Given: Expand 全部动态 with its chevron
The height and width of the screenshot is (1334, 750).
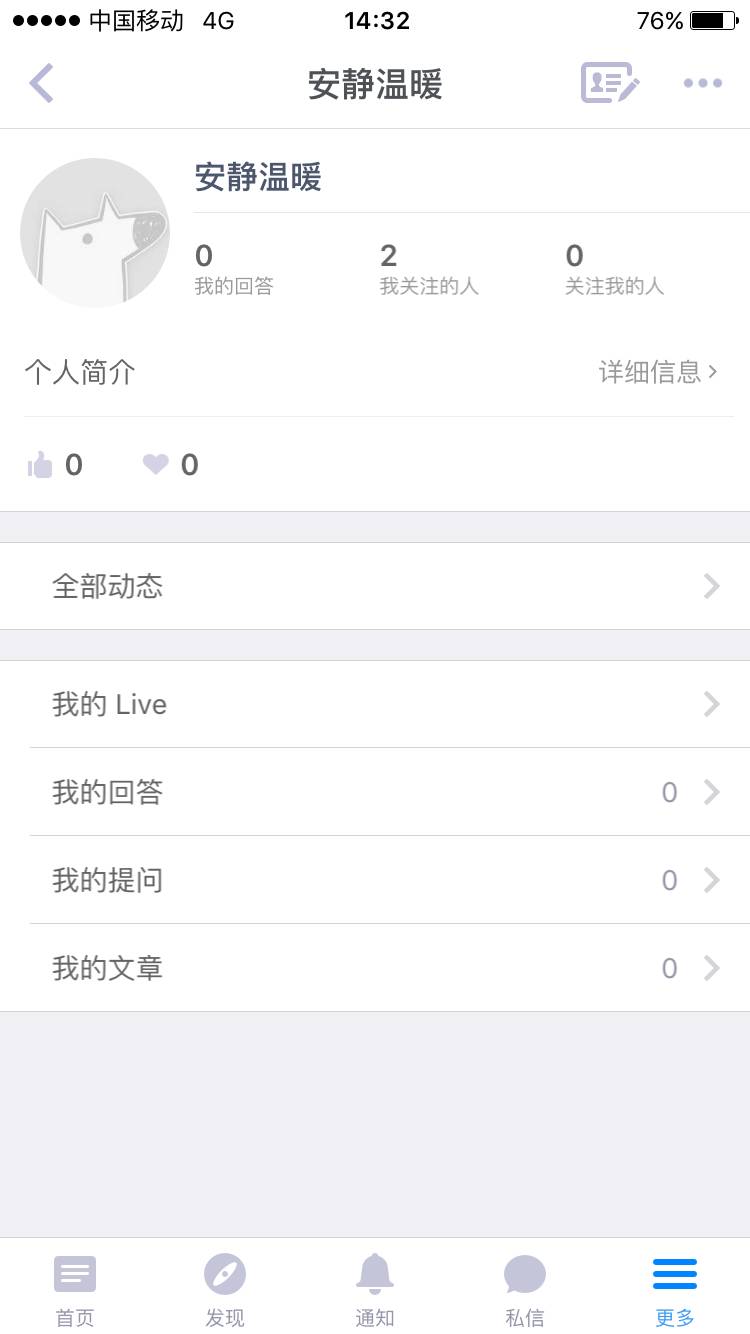Looking at the screenshot, I should (x=710, y=586).
